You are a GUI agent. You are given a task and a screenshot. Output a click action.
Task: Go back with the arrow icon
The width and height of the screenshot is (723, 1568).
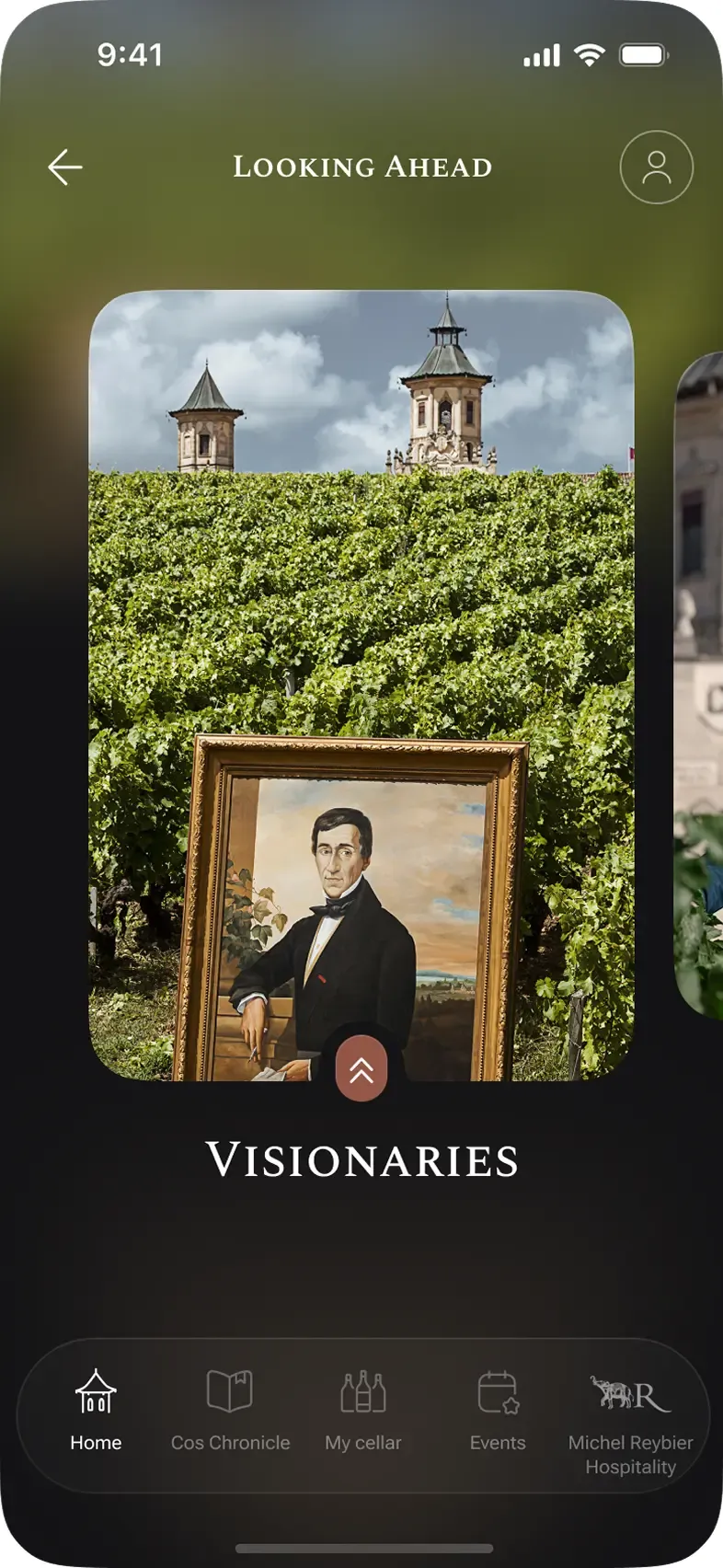[65, 167]
